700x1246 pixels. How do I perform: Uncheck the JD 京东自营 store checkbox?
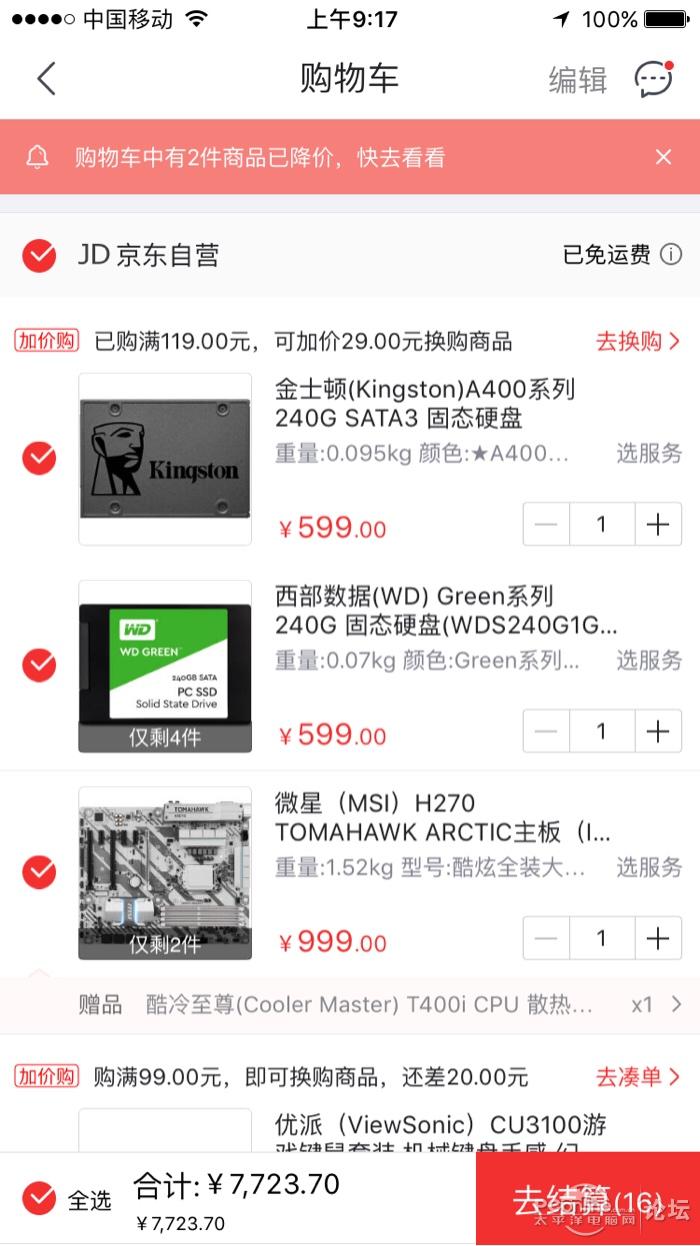pos(40,256)
